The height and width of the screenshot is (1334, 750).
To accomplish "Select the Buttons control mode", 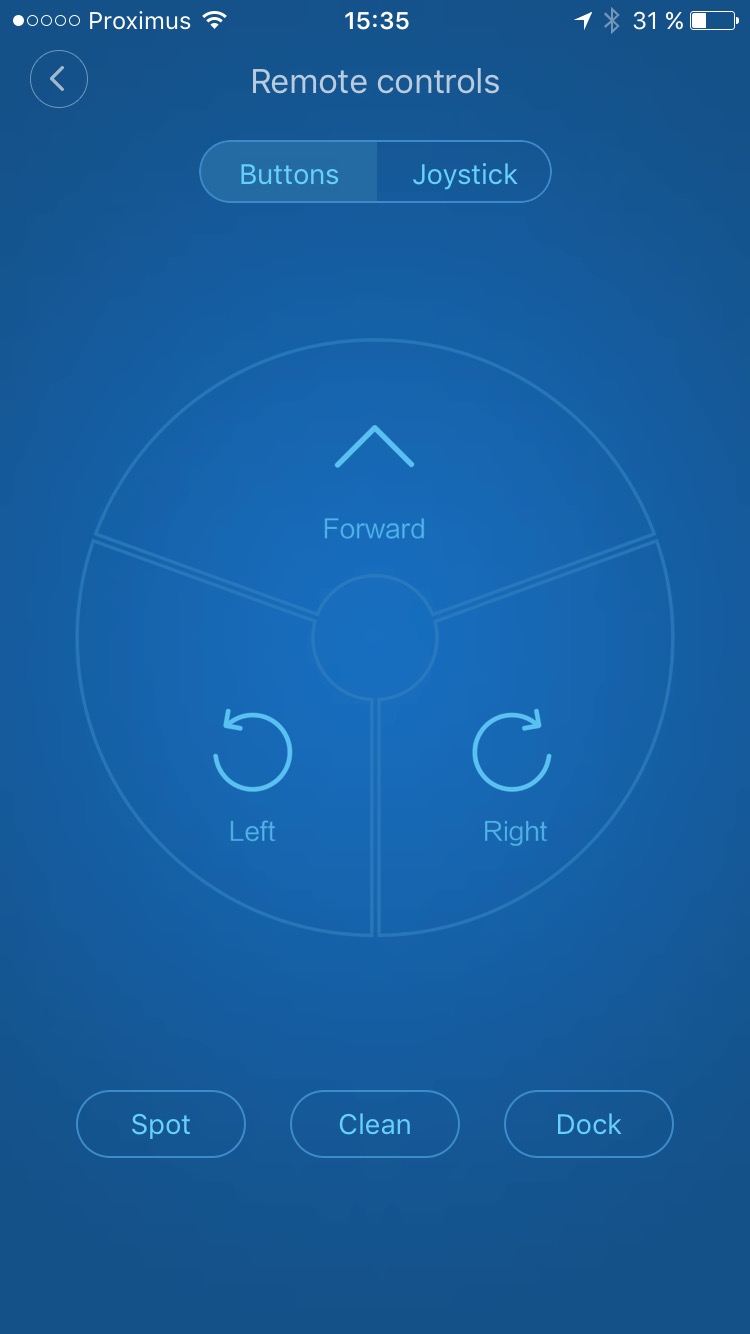I will [289, 174].
